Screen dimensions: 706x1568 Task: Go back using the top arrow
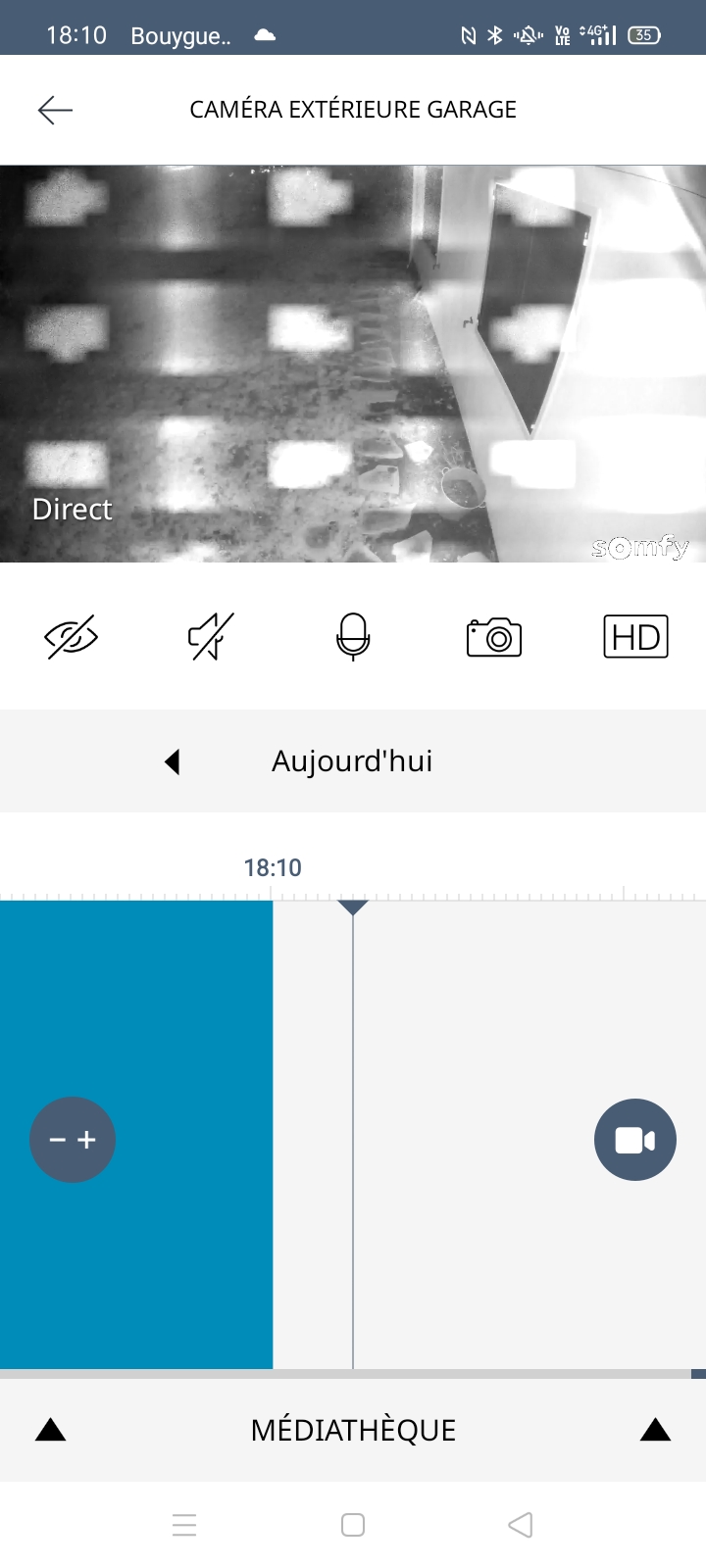(x=55, y=110)
